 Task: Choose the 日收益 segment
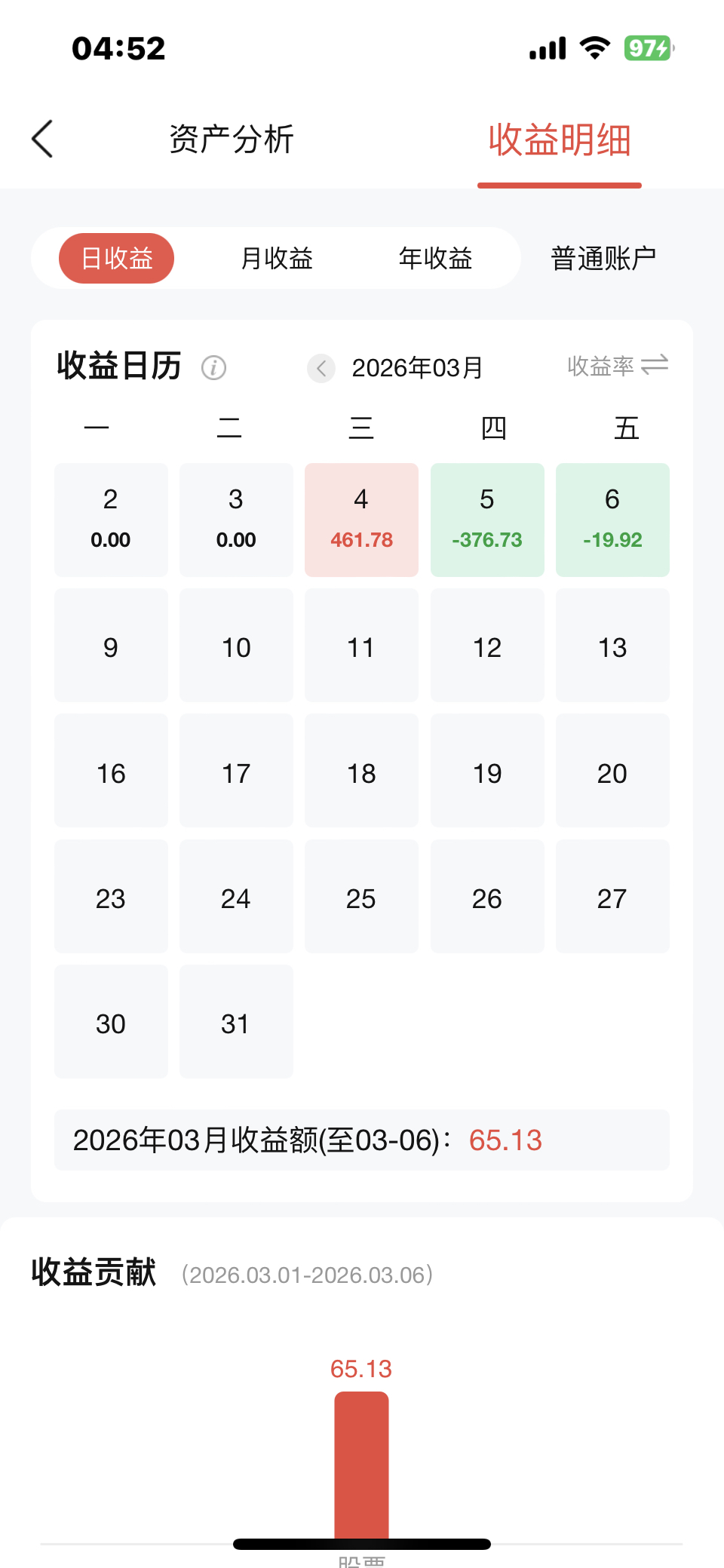tap(117, 259)
